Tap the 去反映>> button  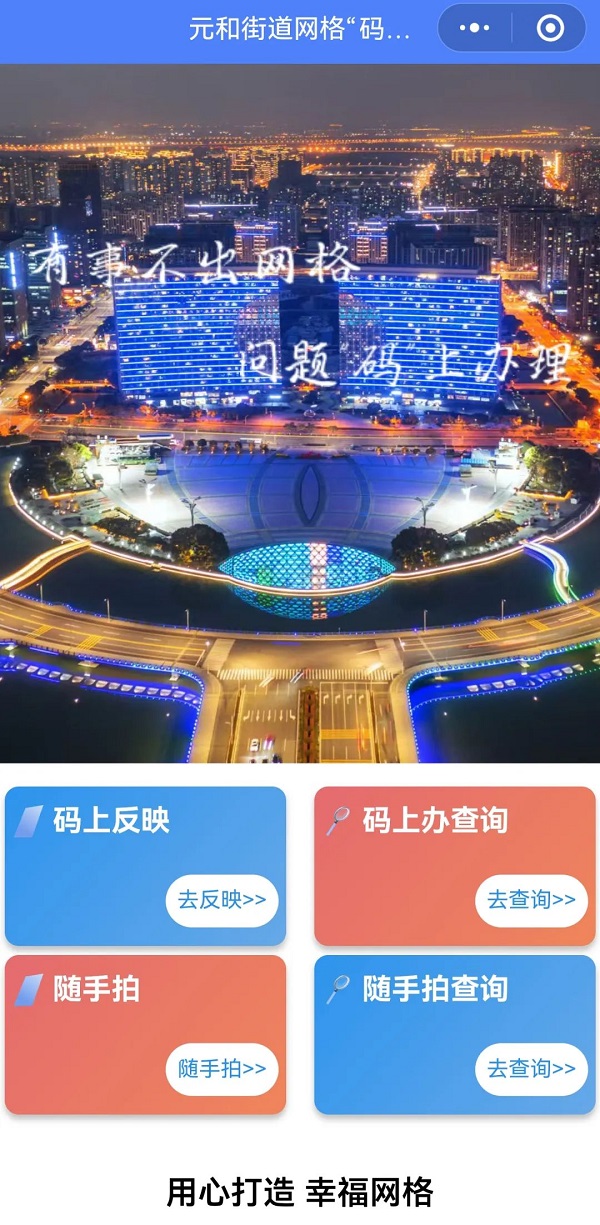click(x=222, y=900)
